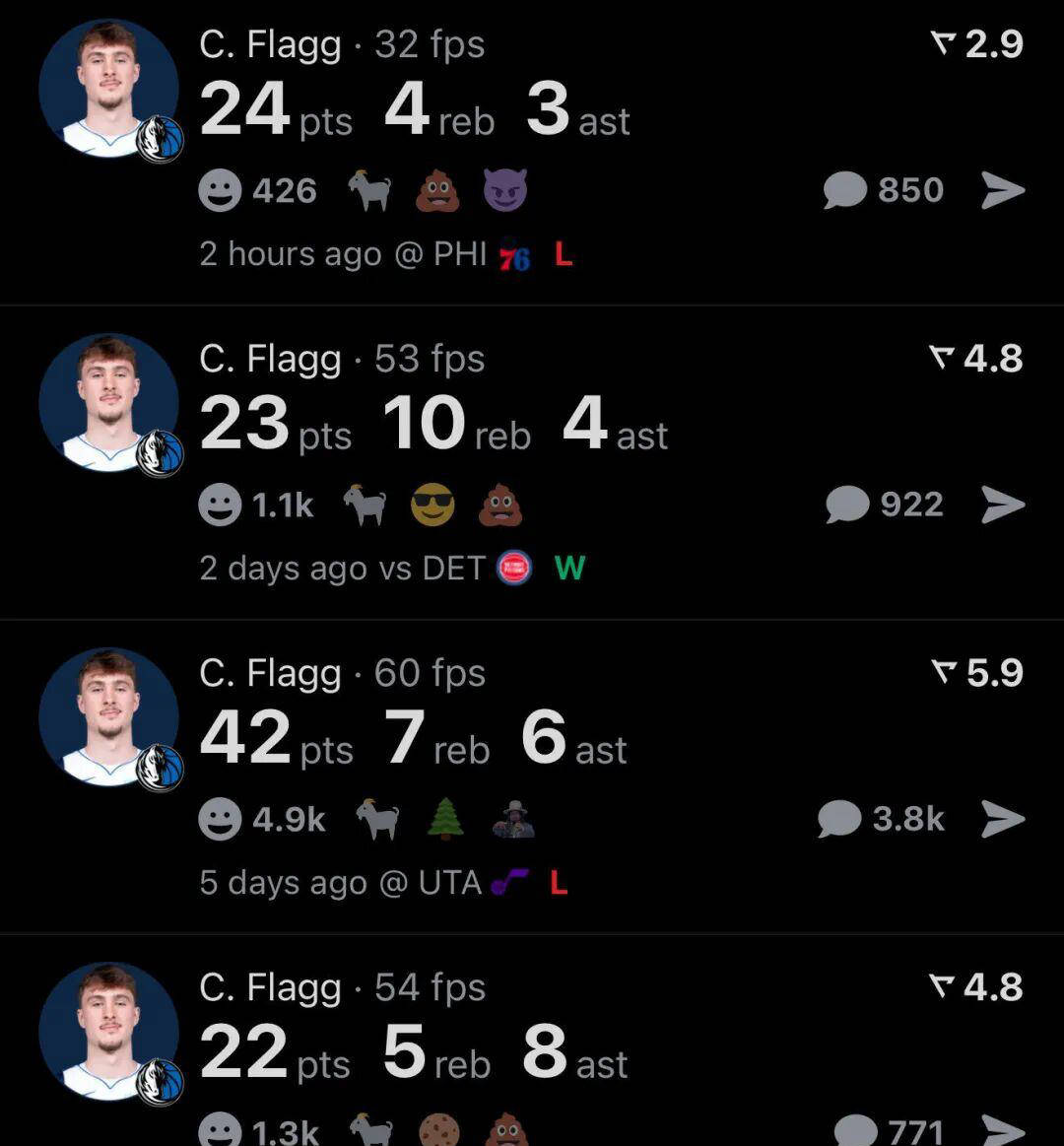
Task: Share the 42 pts game at UTA
Action: click(1003, 820)
